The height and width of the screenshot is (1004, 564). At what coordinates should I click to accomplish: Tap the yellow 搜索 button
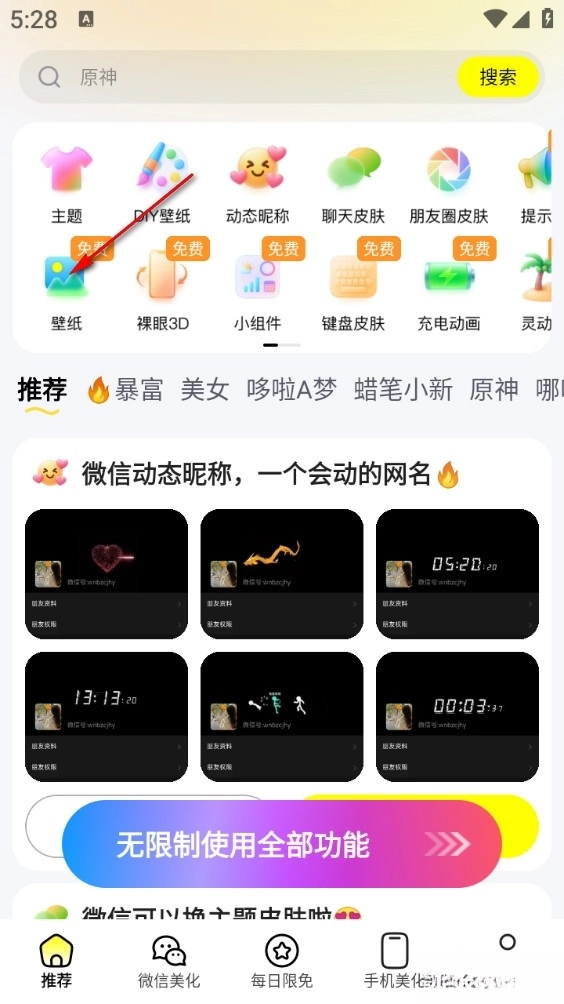(497, 77)
